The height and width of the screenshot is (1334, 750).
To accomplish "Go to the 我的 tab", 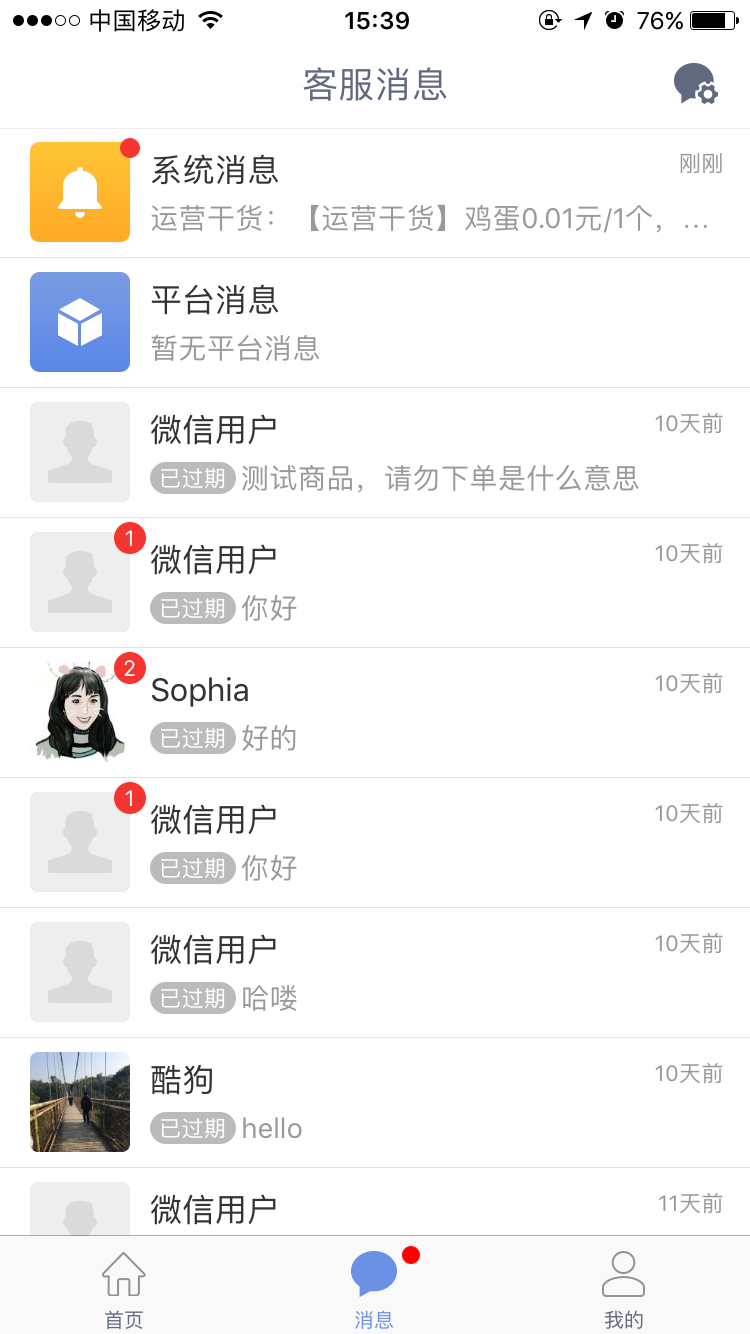I will coord(623,1288).
